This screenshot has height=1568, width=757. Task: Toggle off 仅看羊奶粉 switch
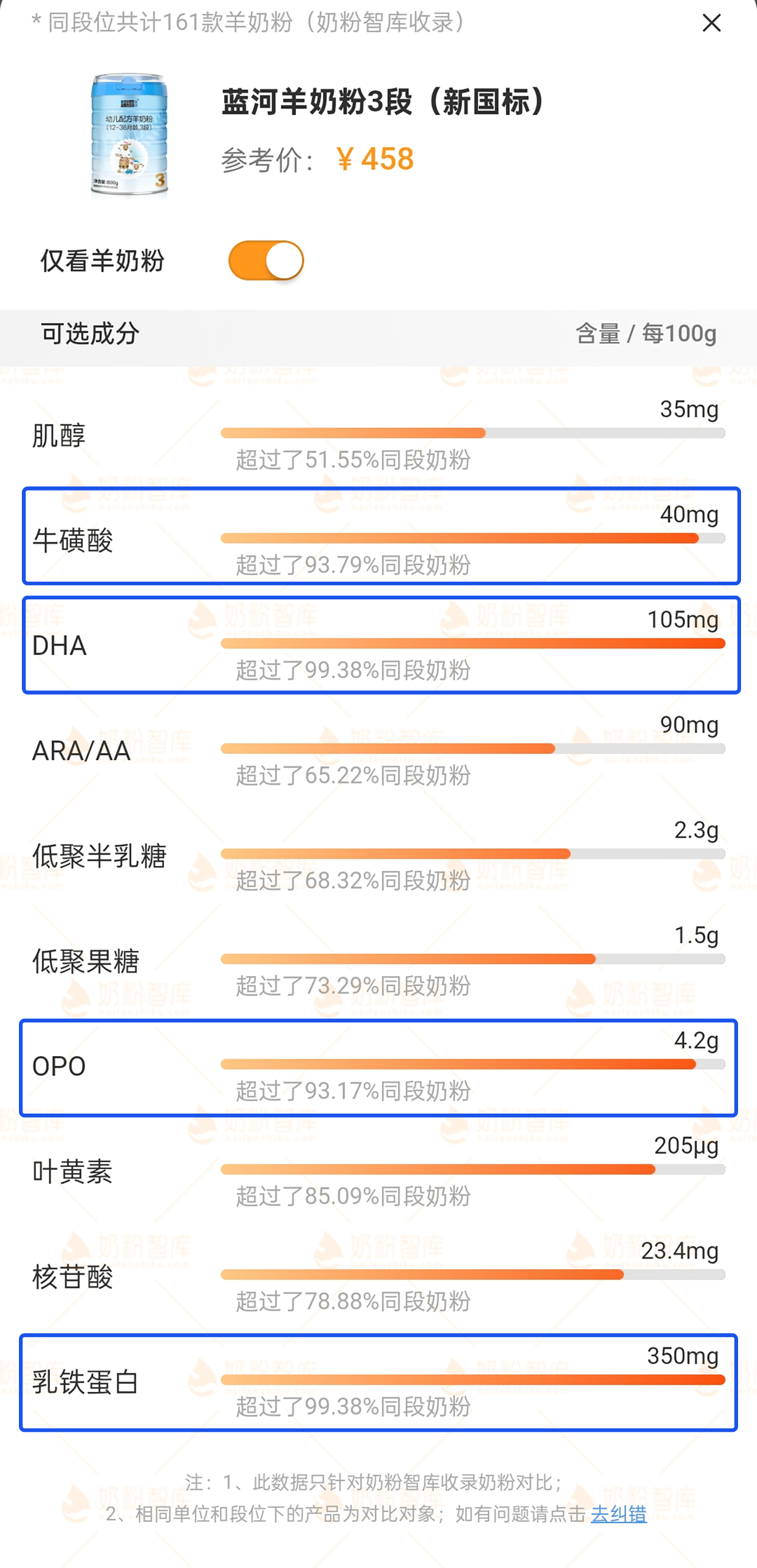[266, 260]
